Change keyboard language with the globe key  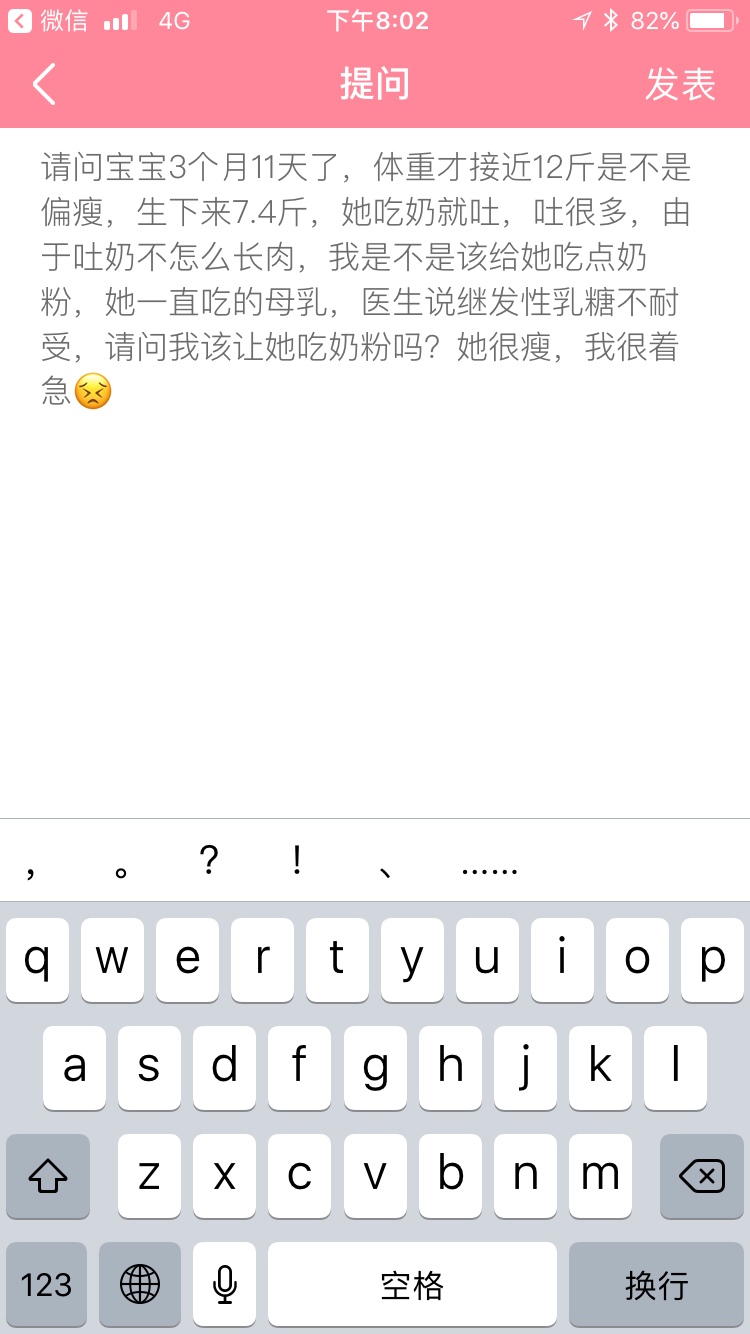(140, 1284)
